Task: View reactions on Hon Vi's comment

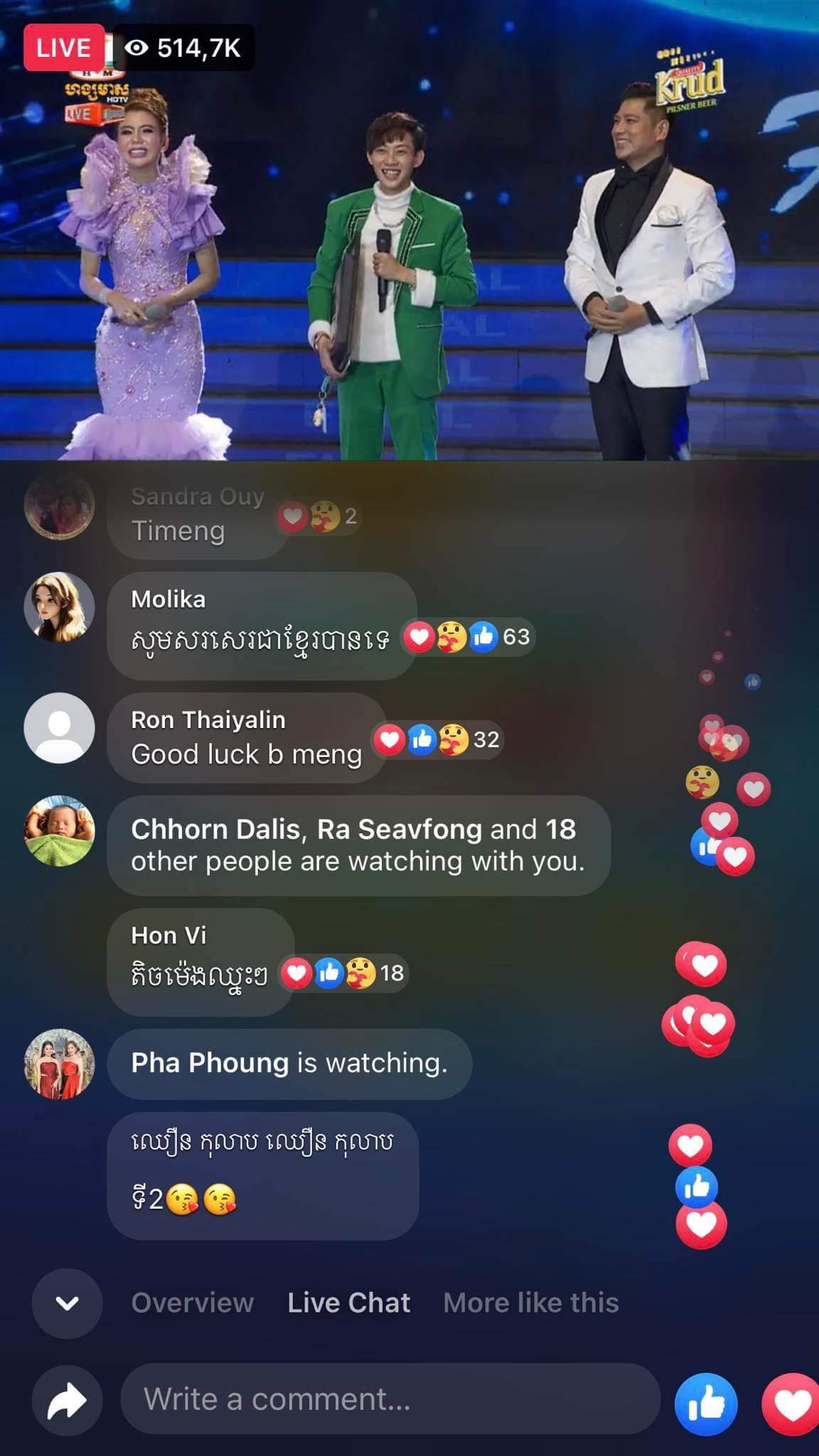Action: tap(343, 973)
